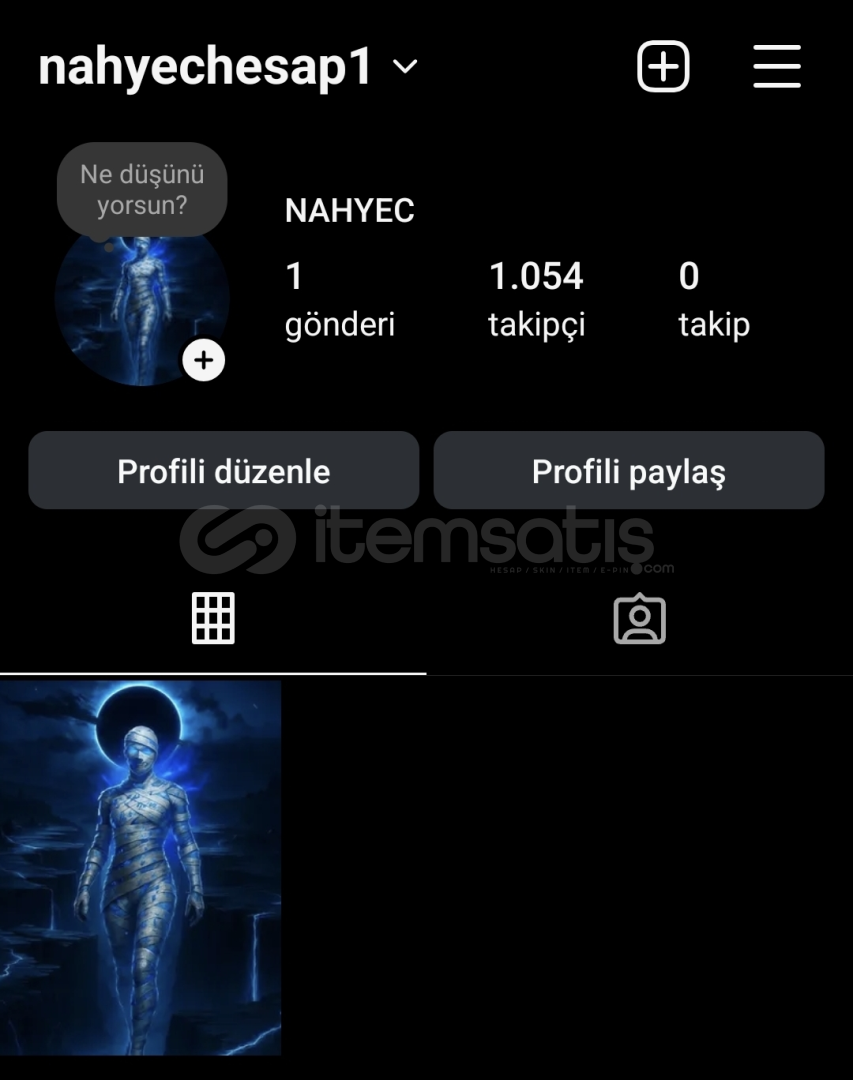View the 1.054 takipçi list

pos(536,299)
